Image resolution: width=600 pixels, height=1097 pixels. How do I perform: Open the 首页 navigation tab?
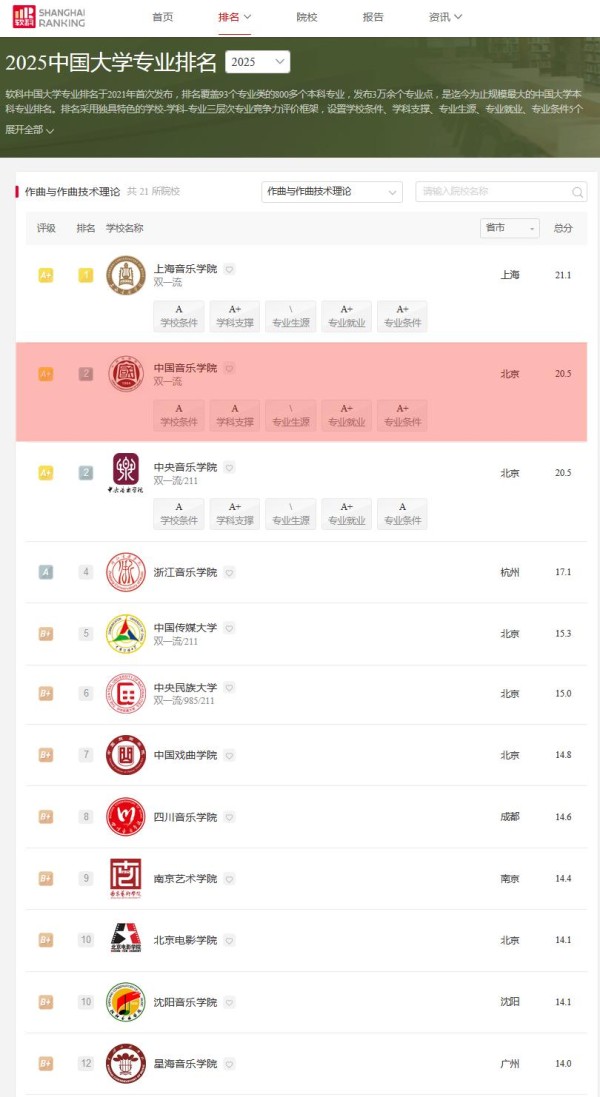[x=162, y=17]
